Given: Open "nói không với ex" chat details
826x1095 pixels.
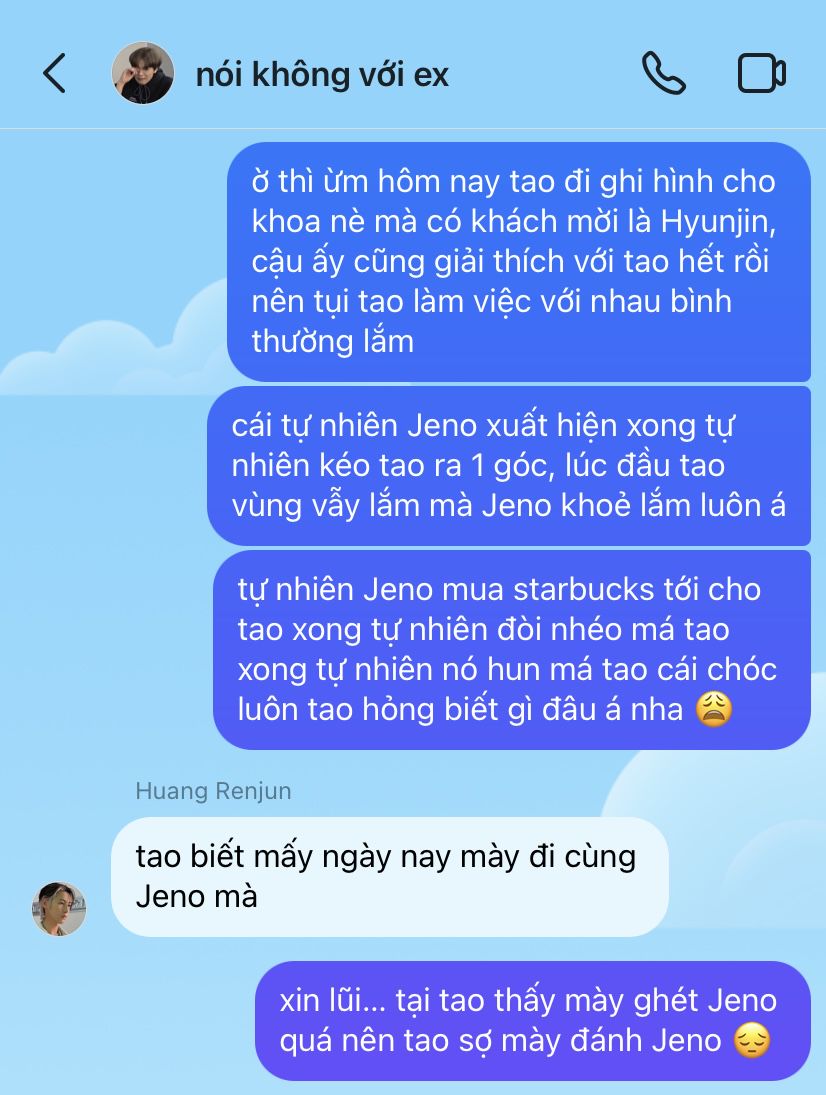Looking at the screenshot, I should click(x=322, y=75).
